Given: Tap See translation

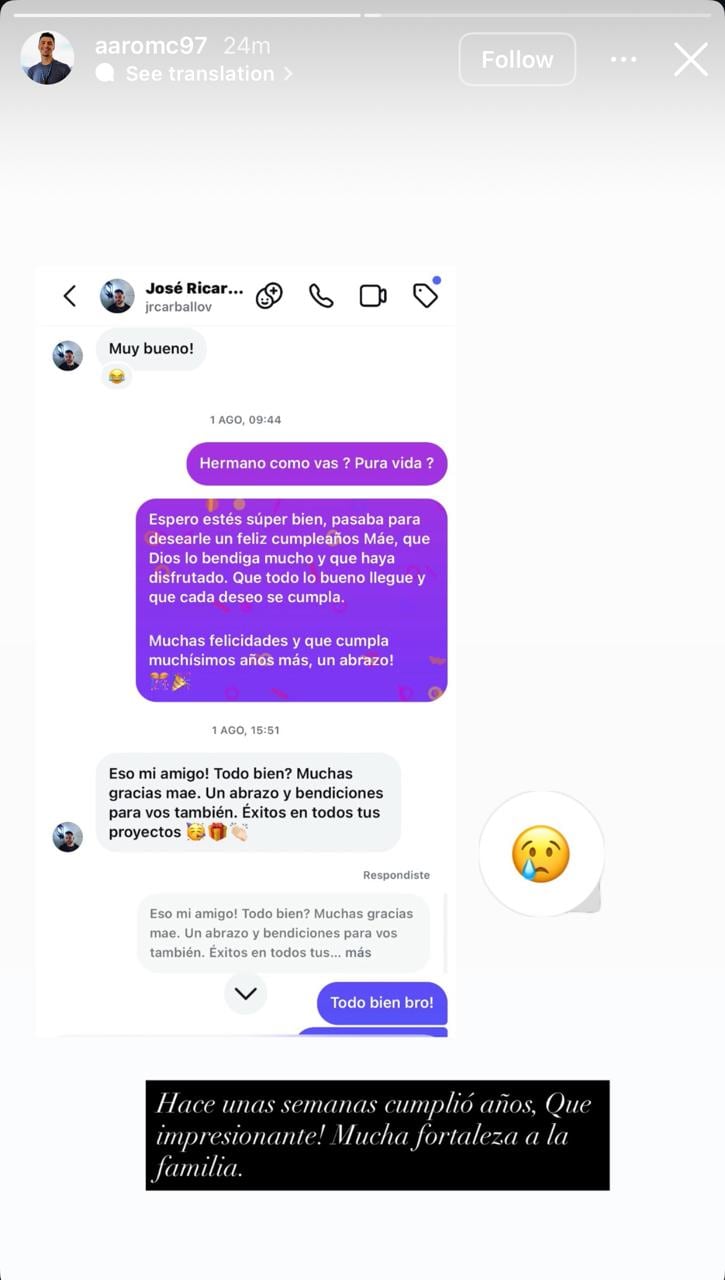Looking at the screenshot, I should point(199,74).
